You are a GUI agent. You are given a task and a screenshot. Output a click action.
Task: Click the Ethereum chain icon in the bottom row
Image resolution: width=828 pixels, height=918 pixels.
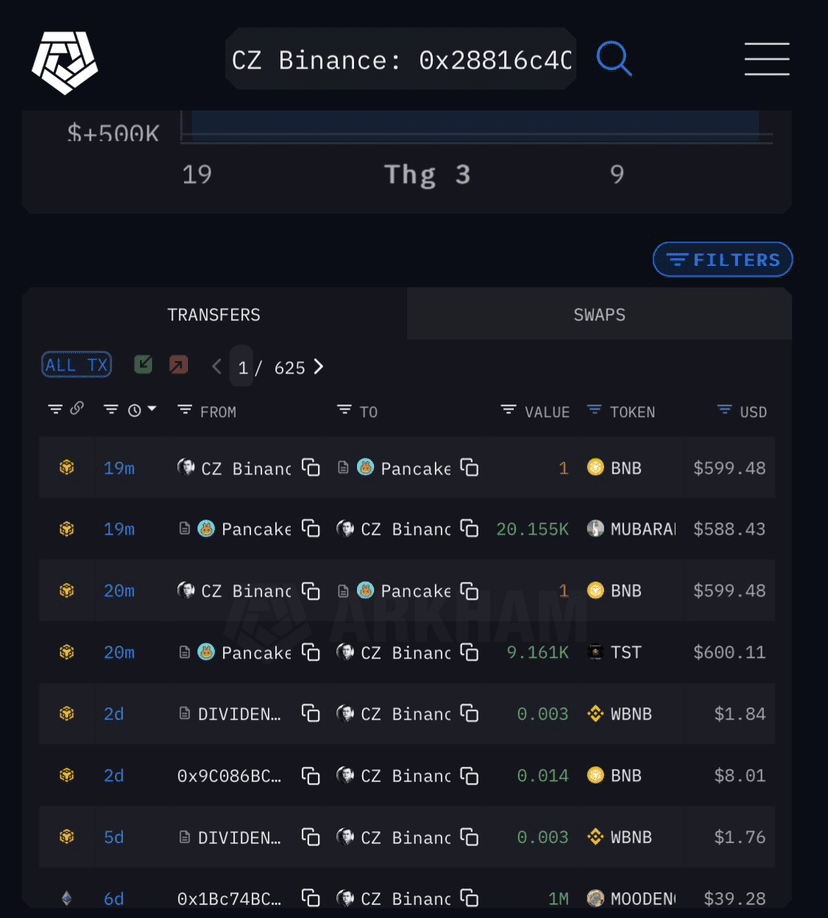(66, 899)
